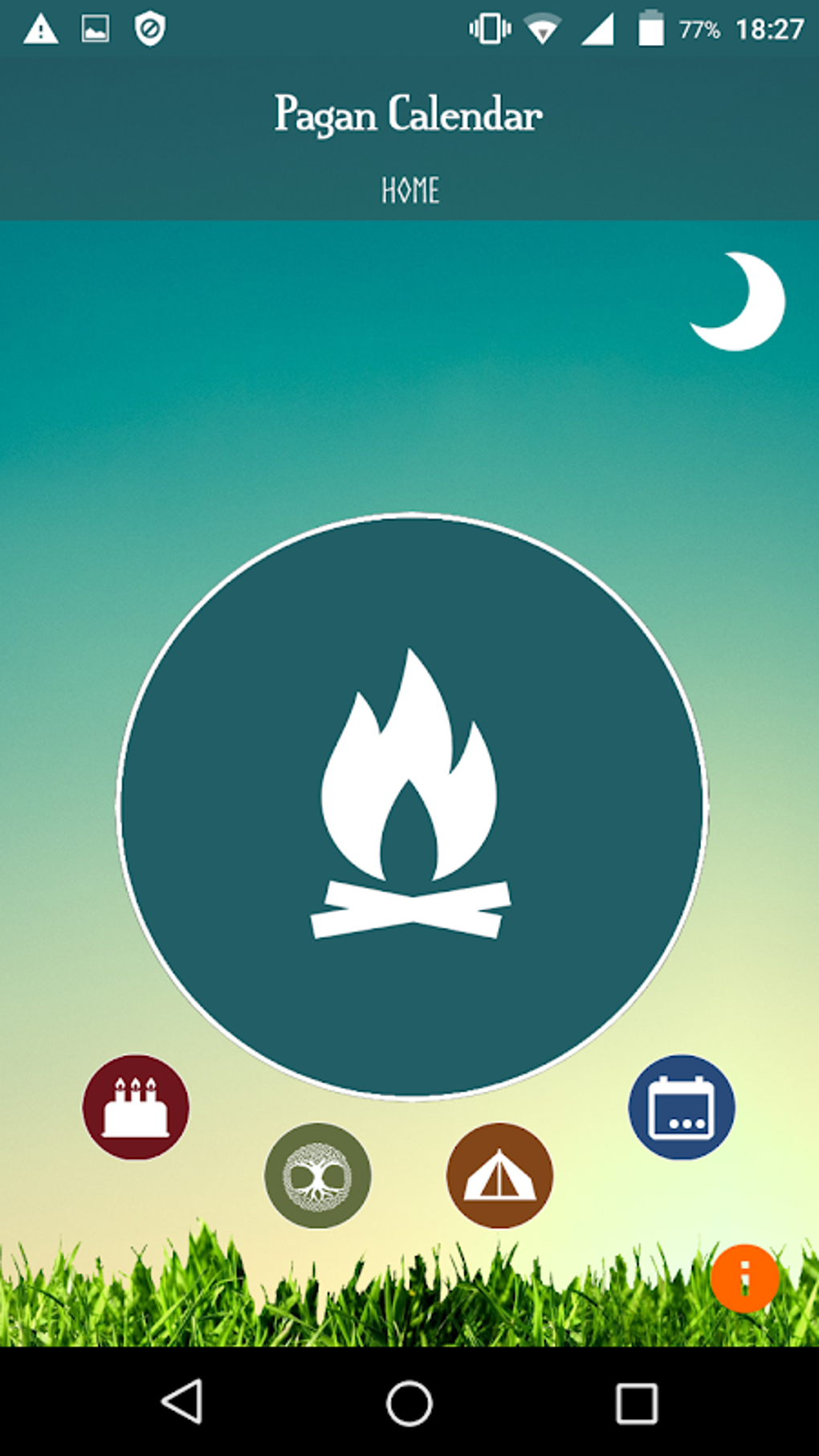Open the tree of life section
The width and height of the screenshot is (819, 1456).
click(x=317, y=1174)
